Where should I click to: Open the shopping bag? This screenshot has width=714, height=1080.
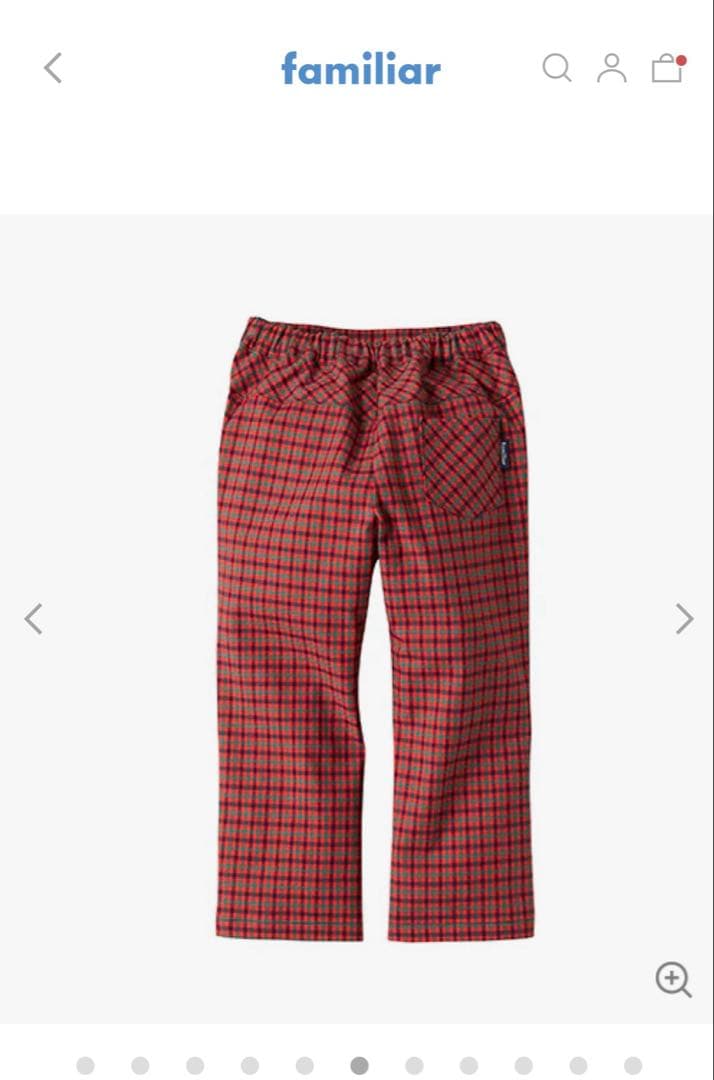(x=667, y=68)
